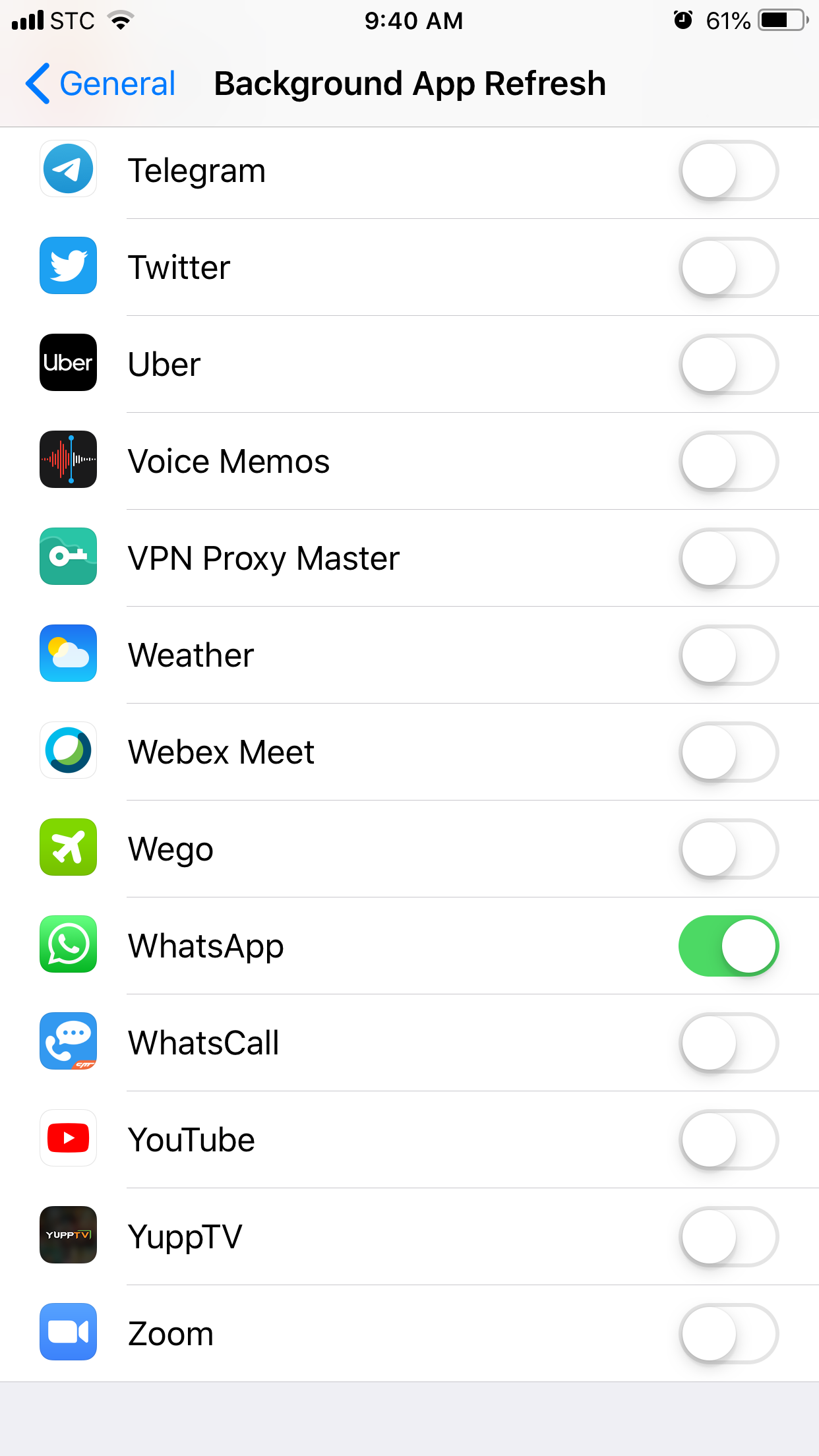Go back to General settings
The height and width of the screenshot is (1456, 819).
pyautogui.click(x=101, y=84)
